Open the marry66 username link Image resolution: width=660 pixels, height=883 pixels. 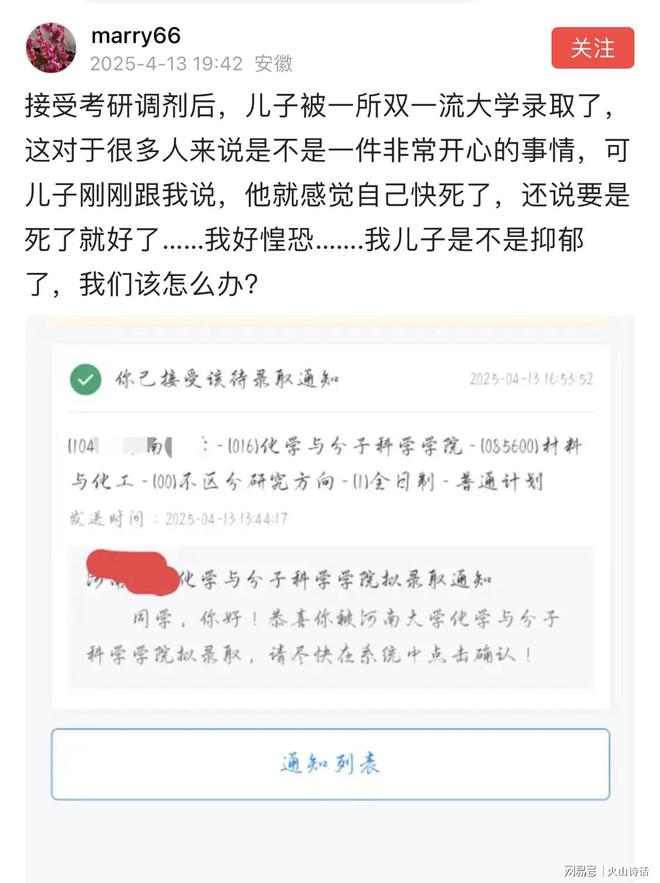coord(135,36)
